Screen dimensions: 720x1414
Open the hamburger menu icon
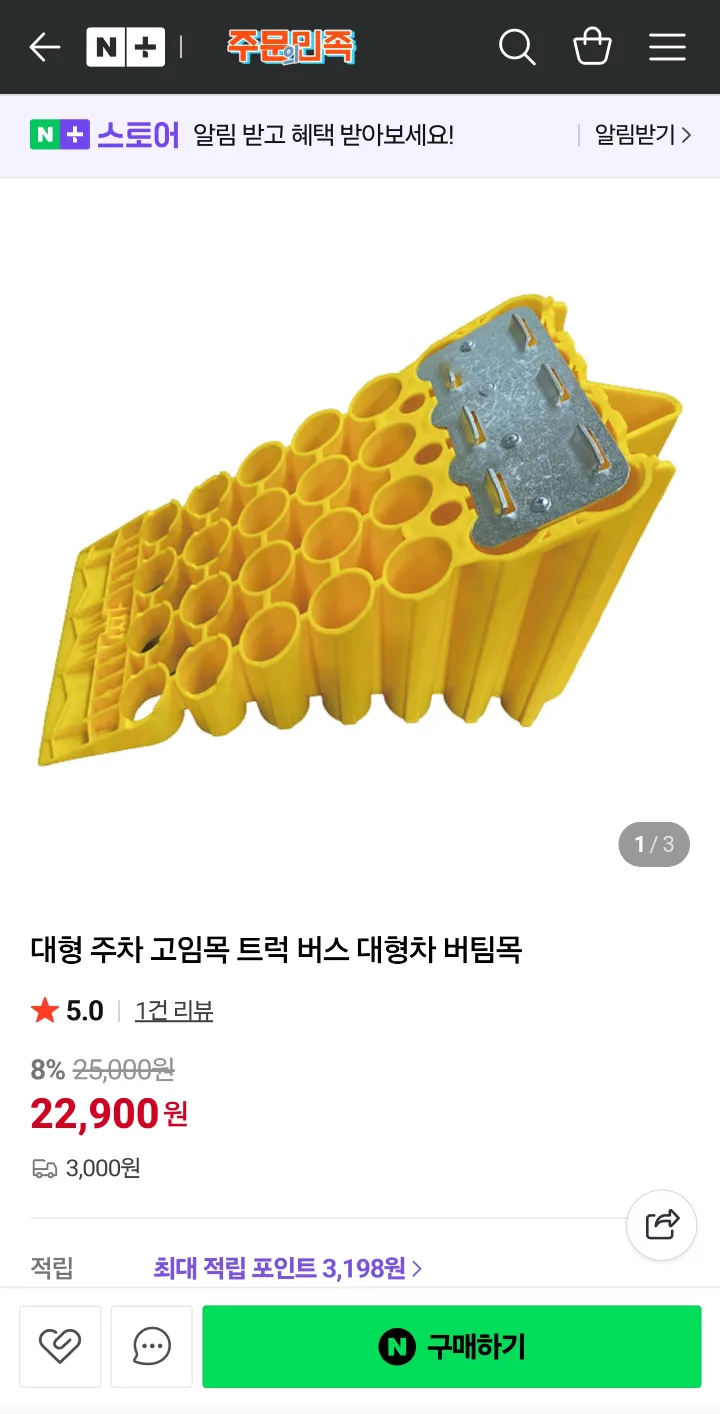[667, 46]
